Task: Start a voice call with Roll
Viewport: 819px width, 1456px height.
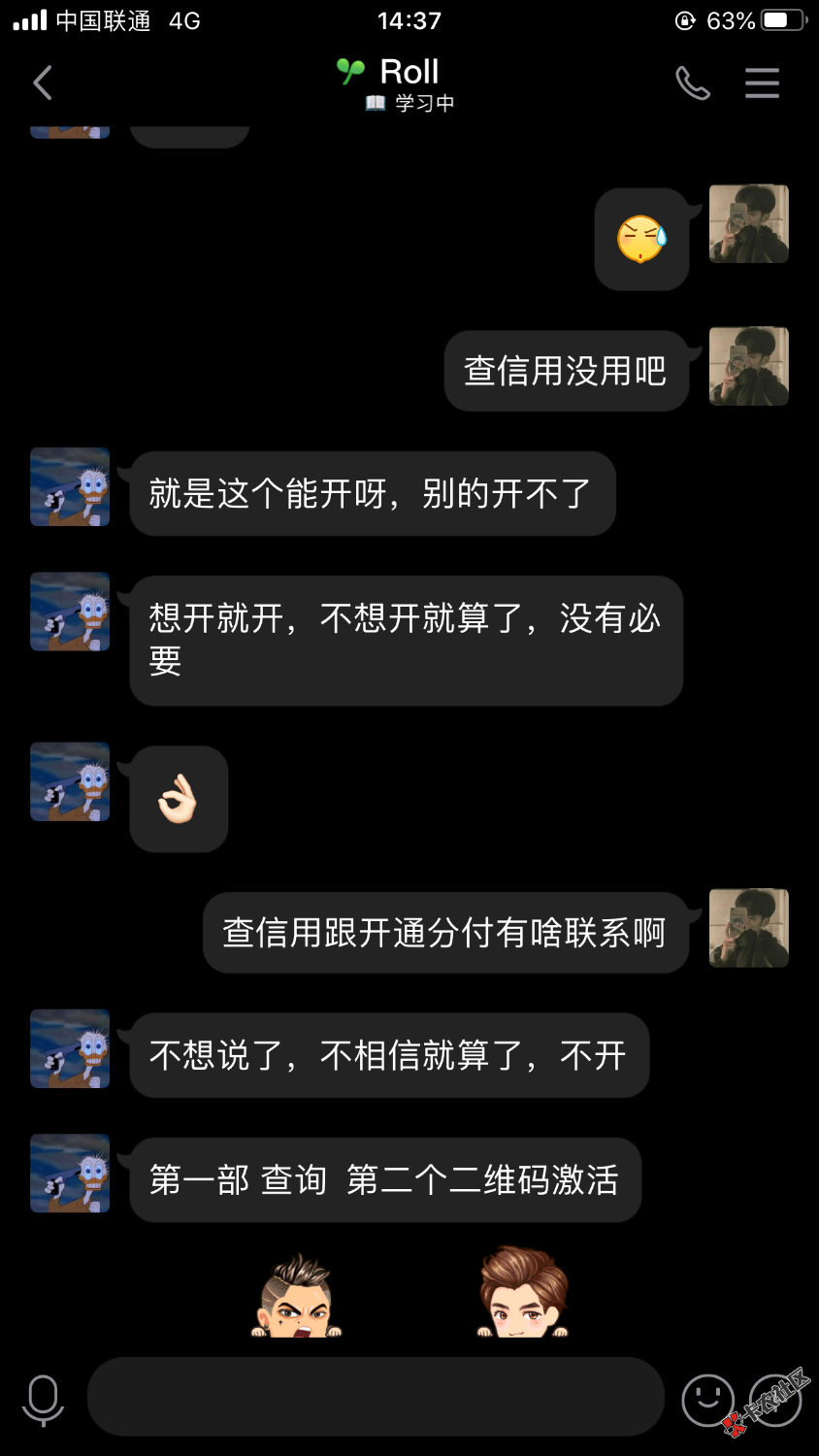Action: [693, 84]
